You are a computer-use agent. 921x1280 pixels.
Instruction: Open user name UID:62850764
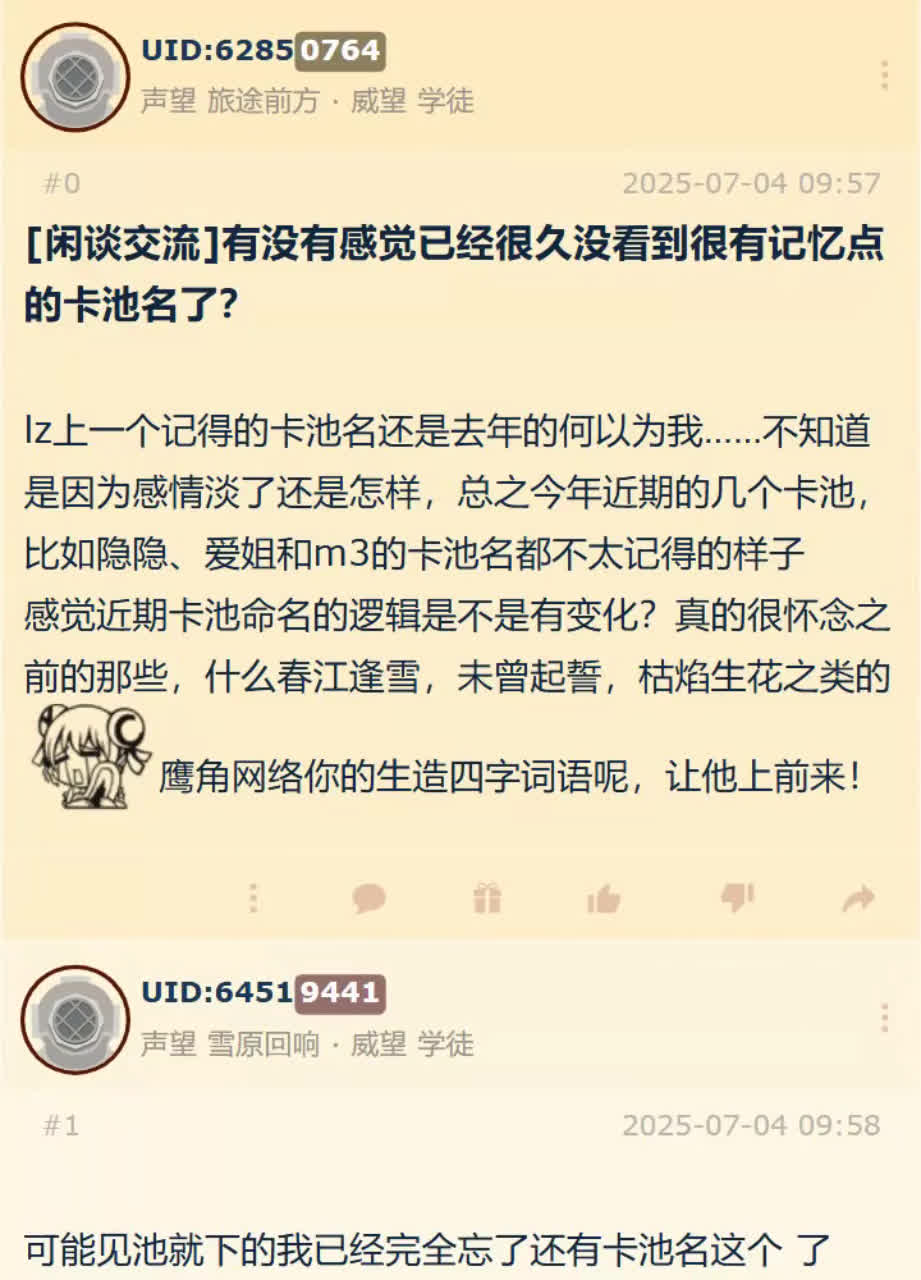point(262,50)
